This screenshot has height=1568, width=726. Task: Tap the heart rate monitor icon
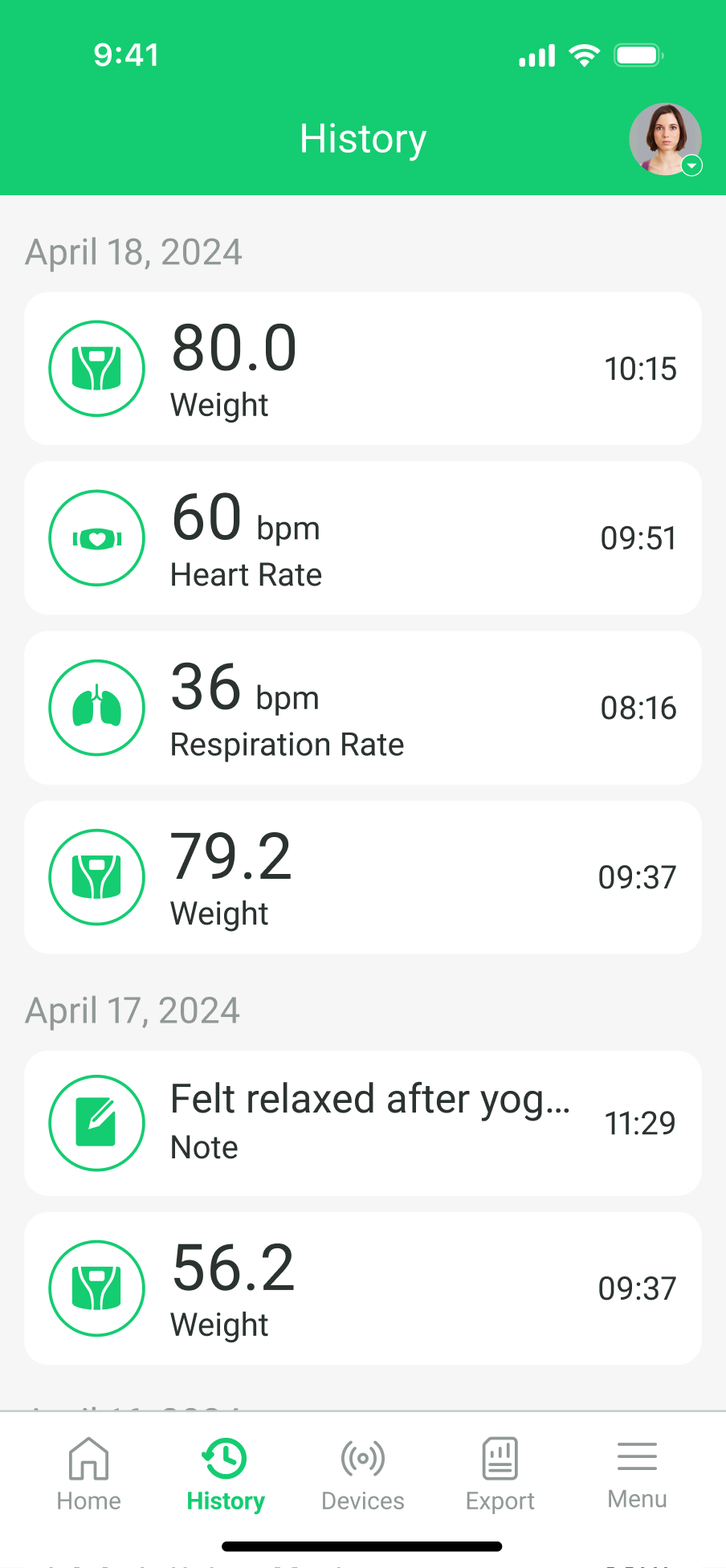(96, 538)
